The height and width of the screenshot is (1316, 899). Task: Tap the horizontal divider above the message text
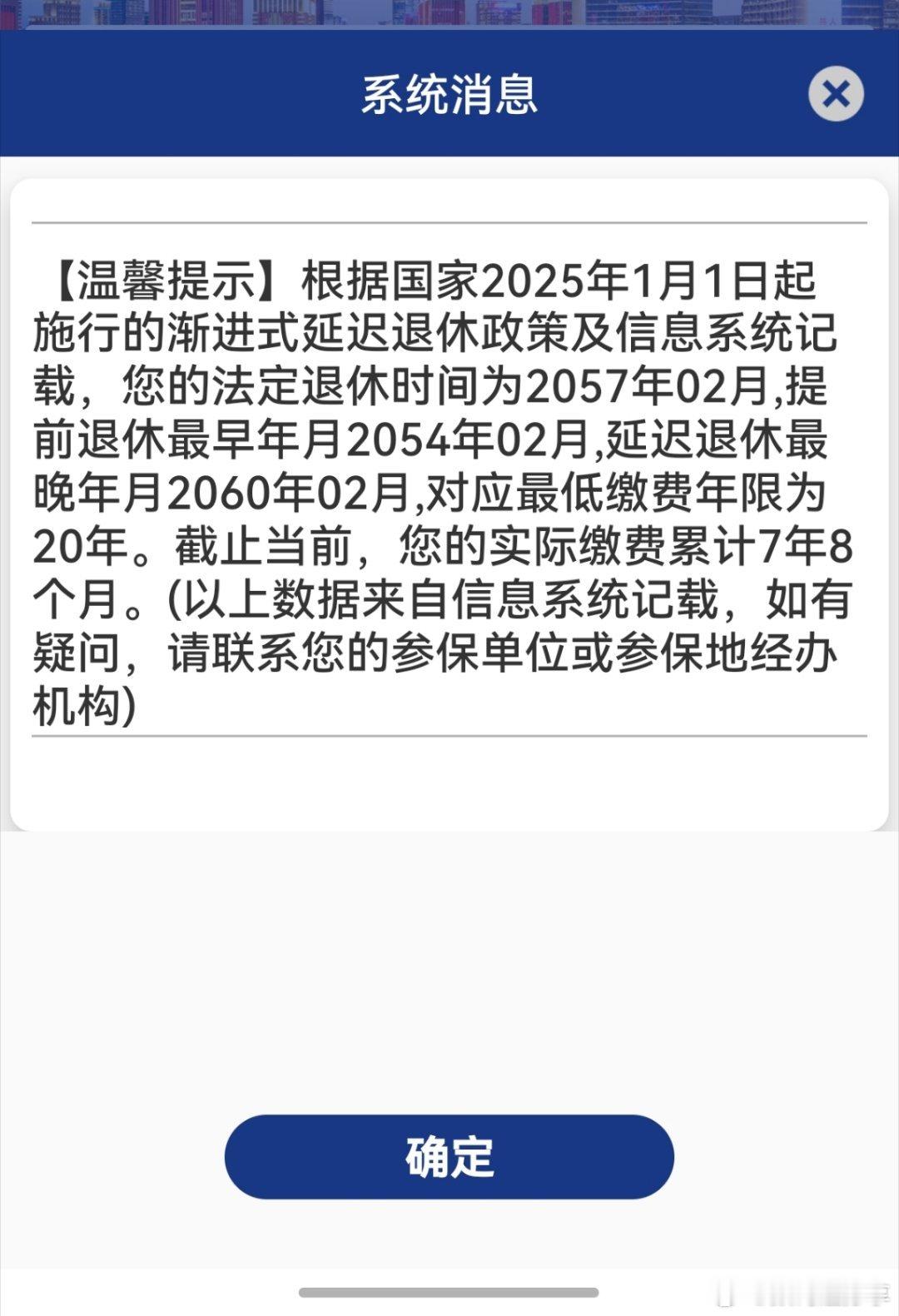coord(449,222)
